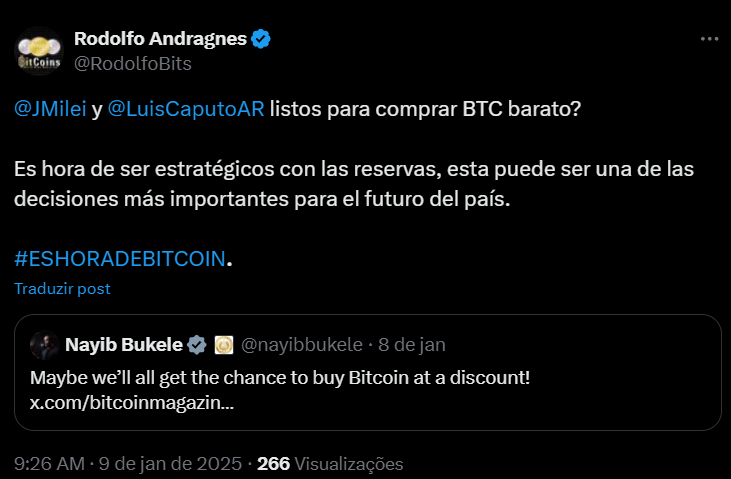Tap Traduzir post to translate
The width and height of the screenshot is (731, 479).
click(62, 289)
